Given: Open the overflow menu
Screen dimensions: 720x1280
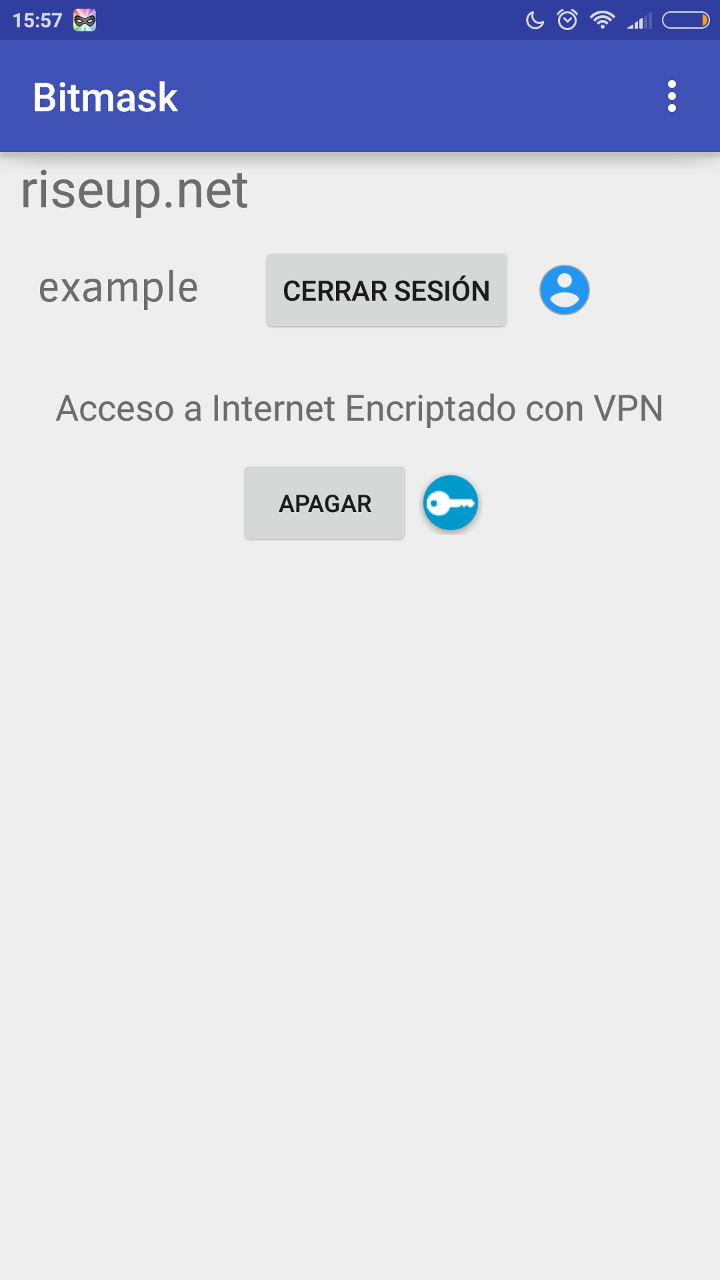Looking at the screenshot, I should point(671,96).
